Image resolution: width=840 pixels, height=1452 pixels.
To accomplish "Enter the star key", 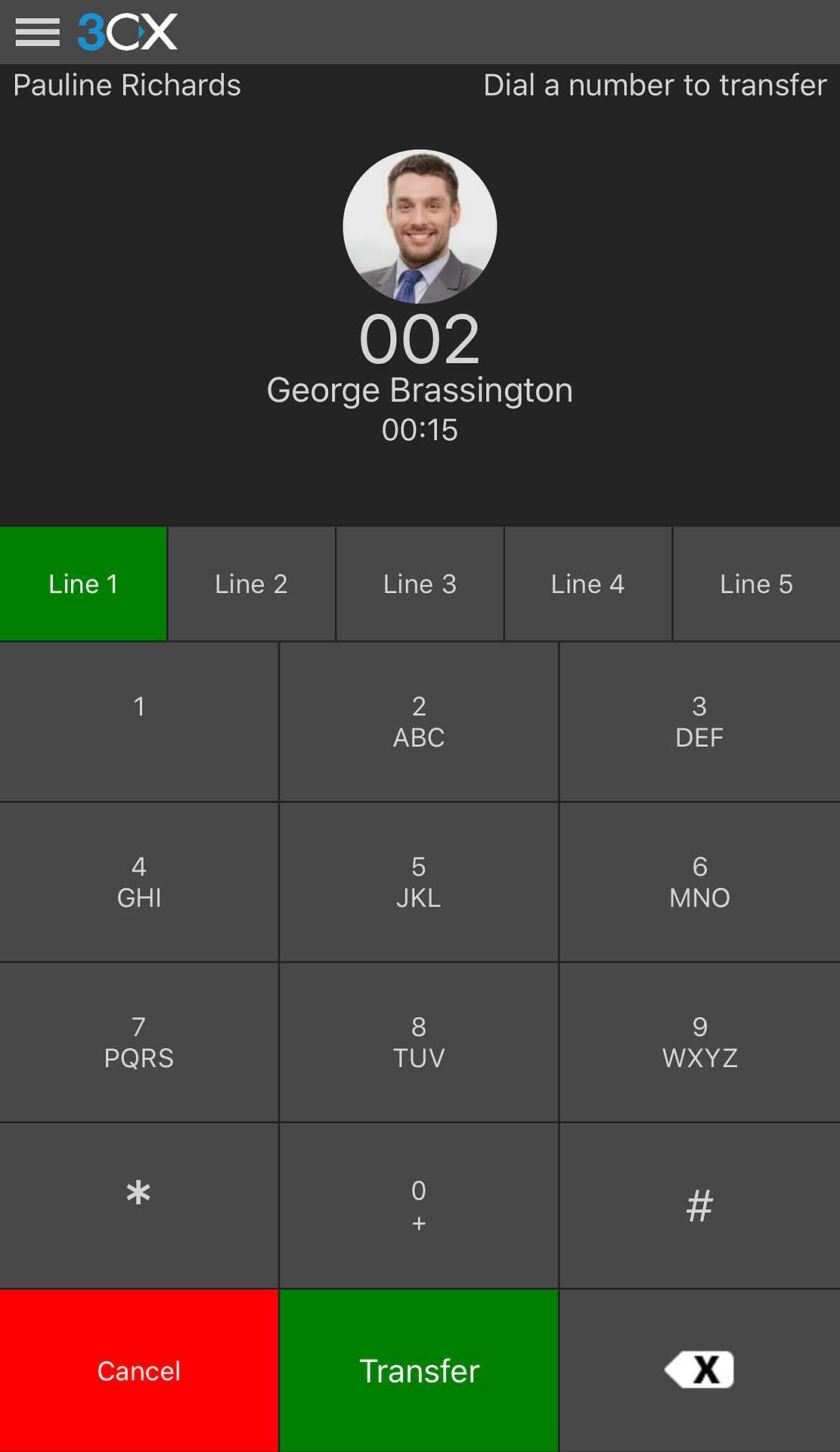I will pyautogui.click(x=139, y=1205).
